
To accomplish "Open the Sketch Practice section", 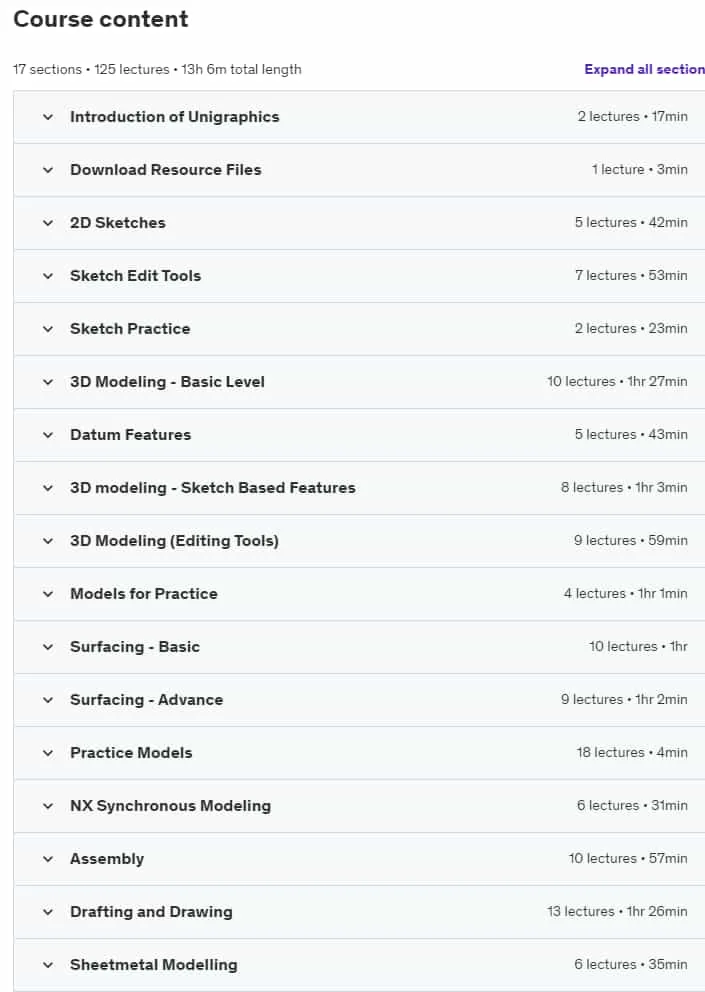I will 359,329.
